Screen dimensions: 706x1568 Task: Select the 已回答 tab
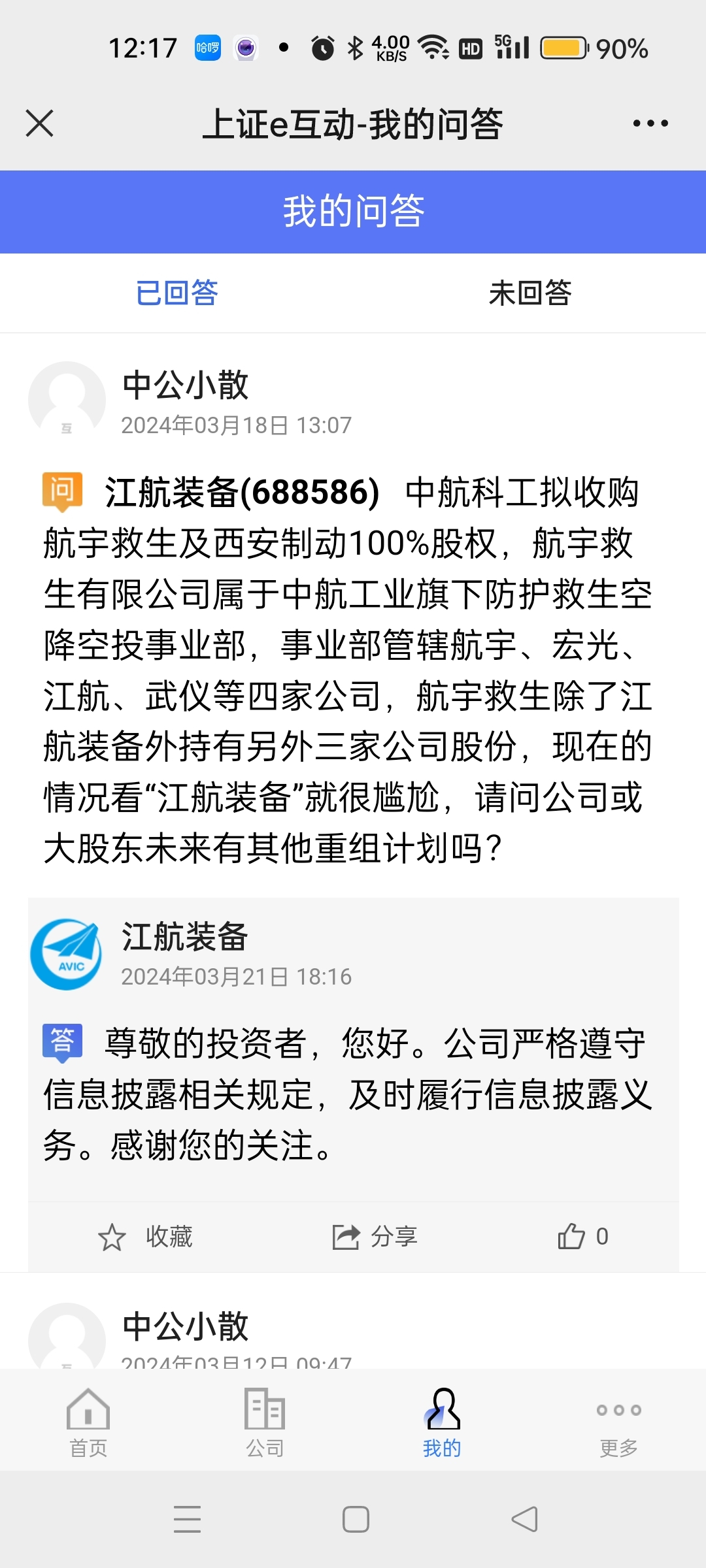tap(176, 294)
